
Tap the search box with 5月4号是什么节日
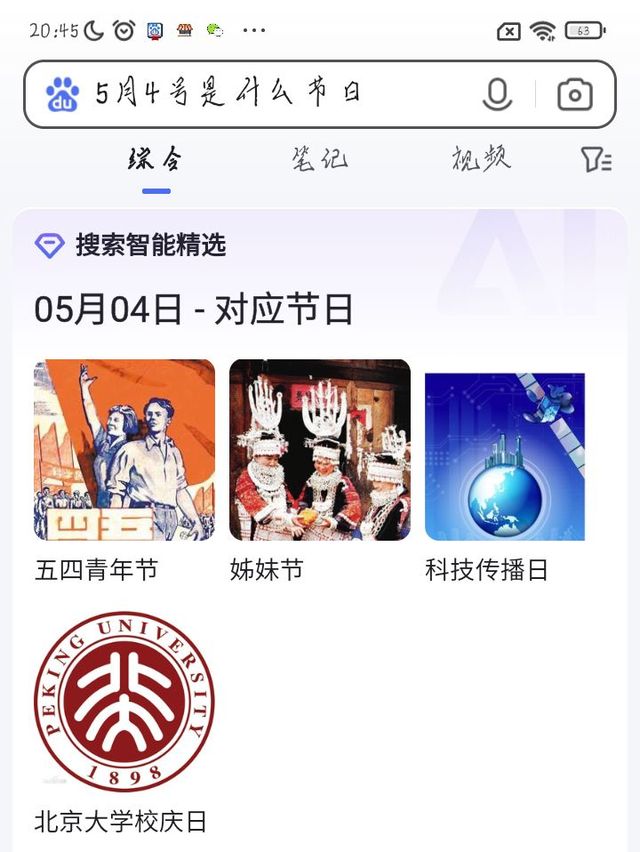pos(319,94)
